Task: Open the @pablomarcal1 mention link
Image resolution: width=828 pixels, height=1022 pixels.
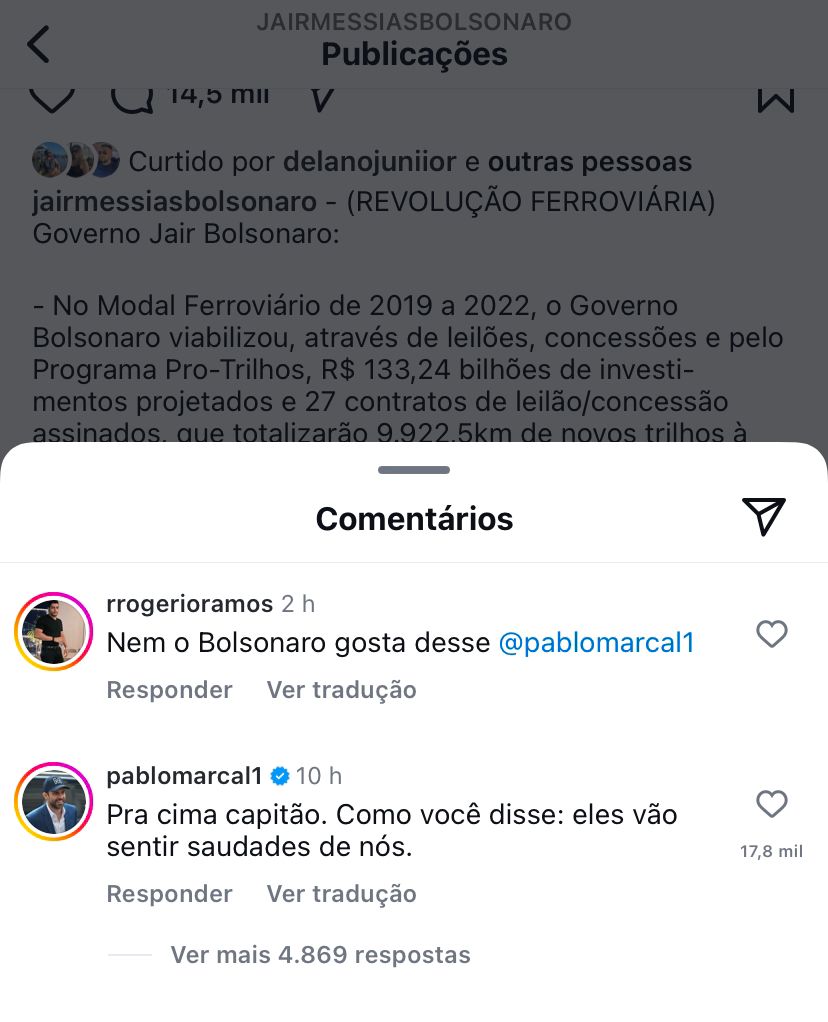Action: 596,643
